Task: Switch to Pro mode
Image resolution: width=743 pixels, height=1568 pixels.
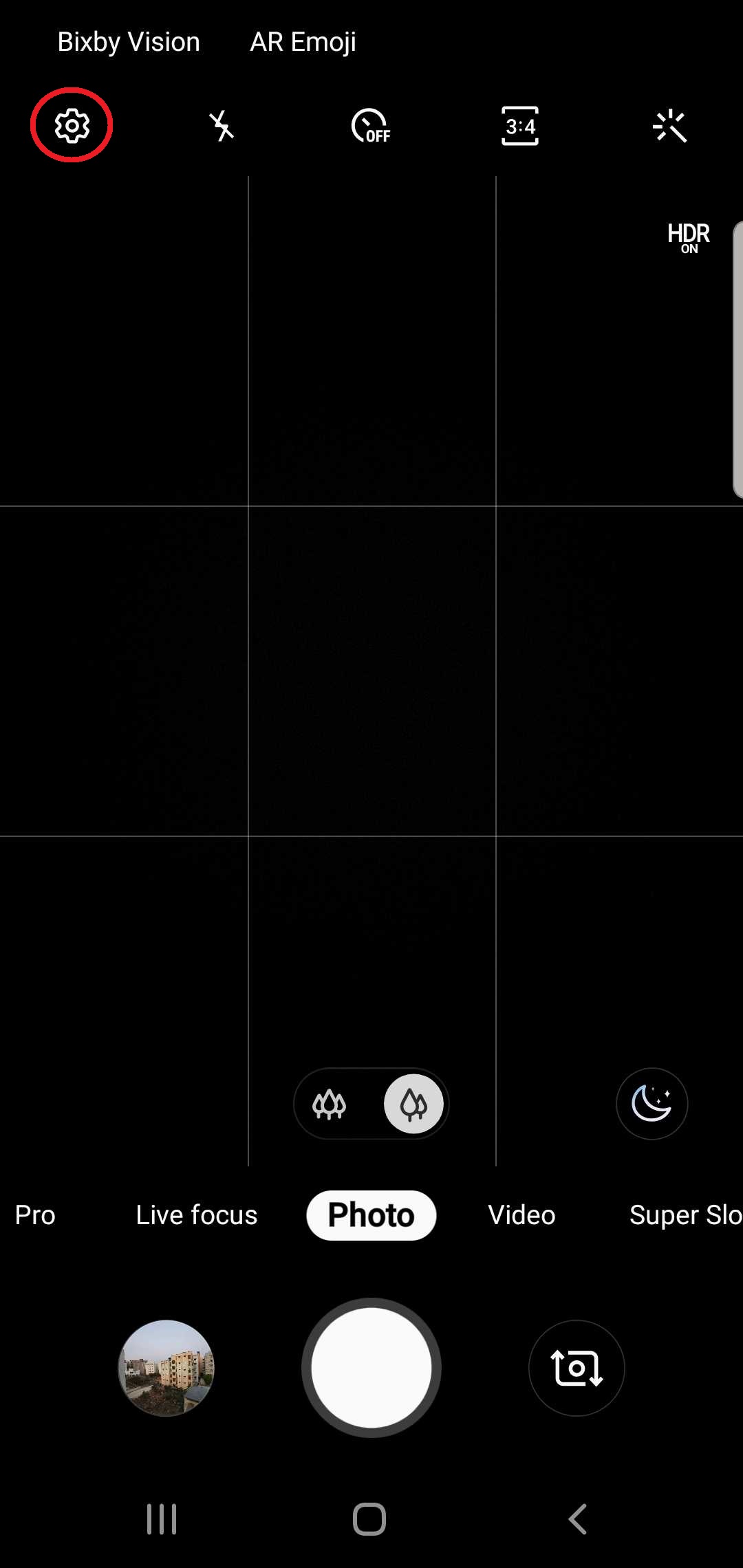Action: (35, 1215)
